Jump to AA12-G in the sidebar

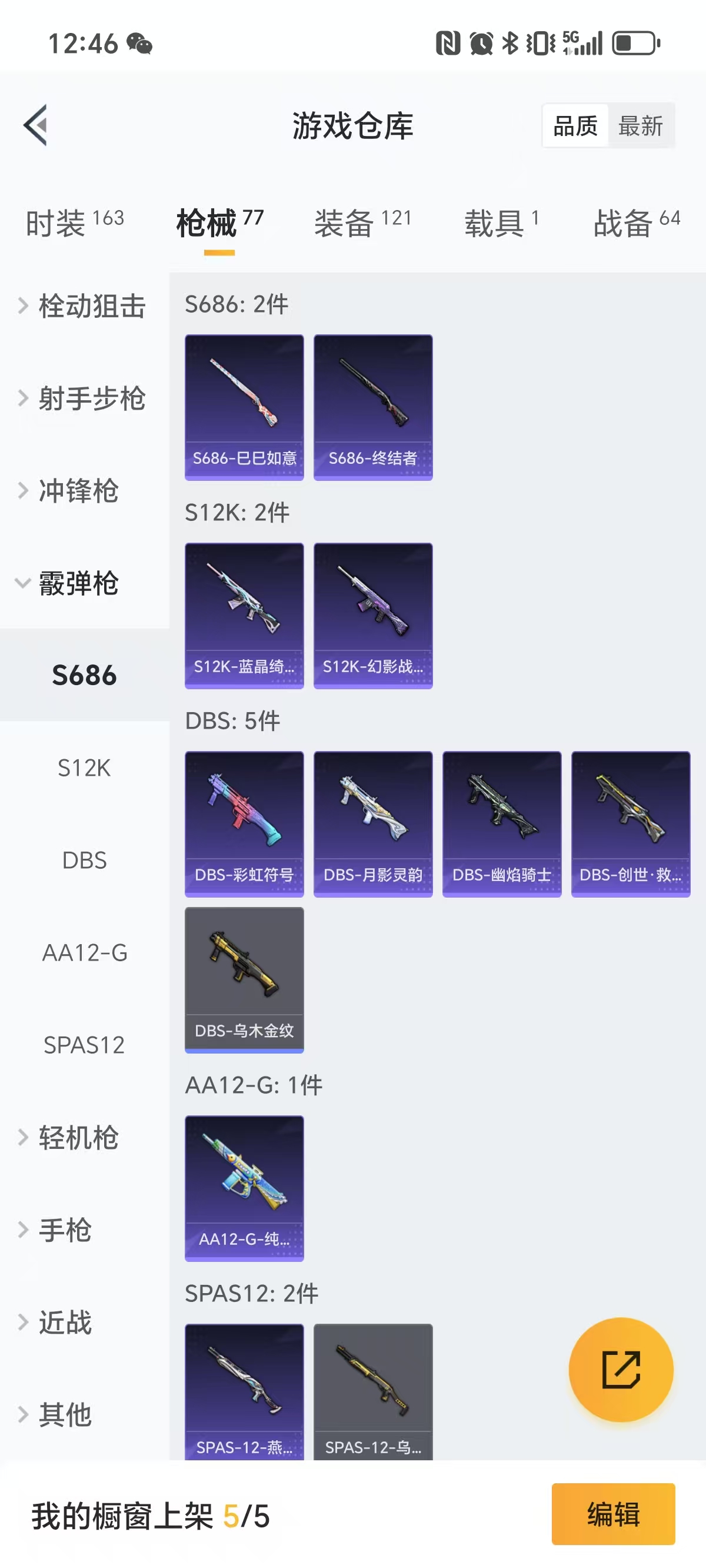pos(84,952)
